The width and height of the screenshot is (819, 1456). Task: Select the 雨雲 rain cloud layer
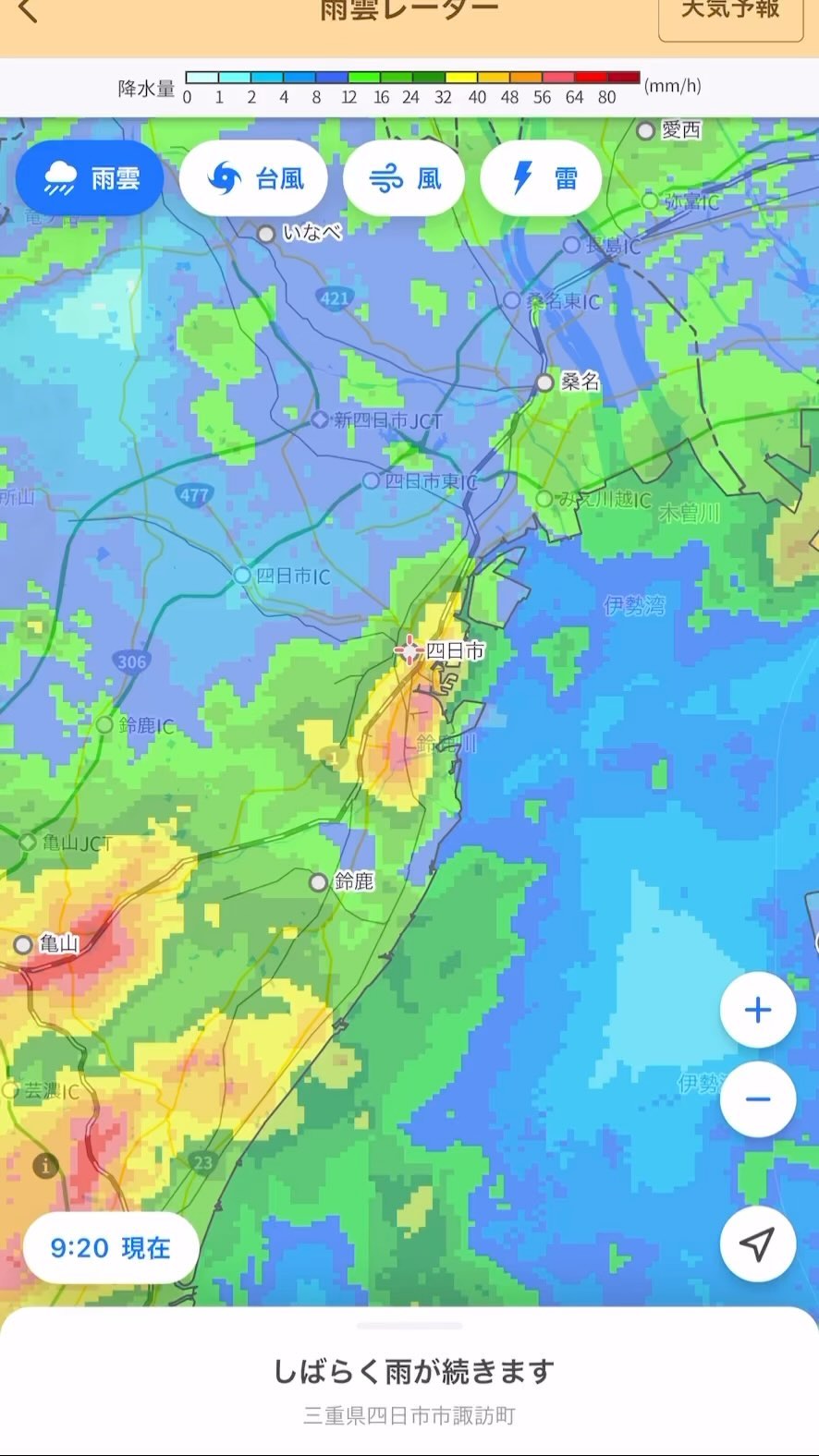[x=91, y=178]
